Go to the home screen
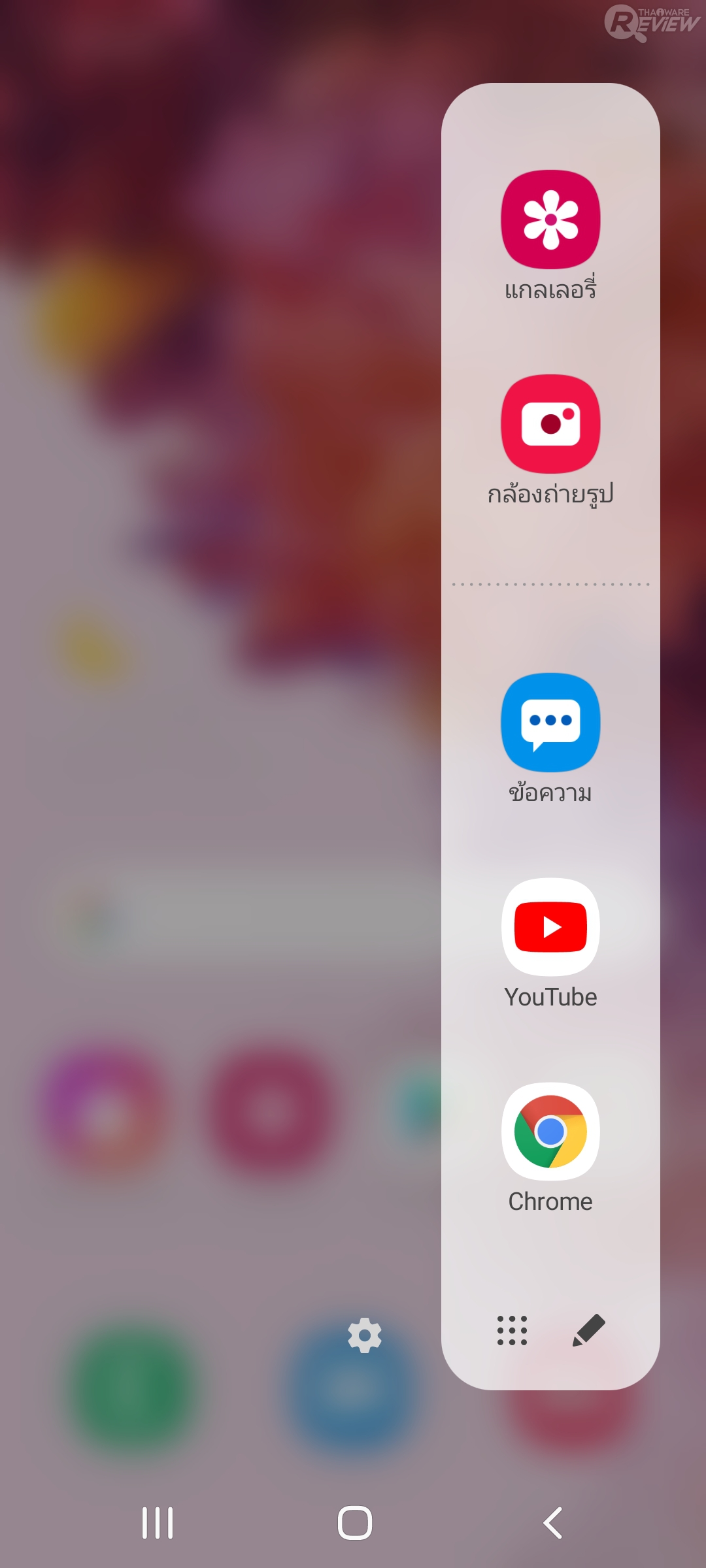This screenshot has height=1568, width=706. pyautogui.click(x=354, y=1523)
